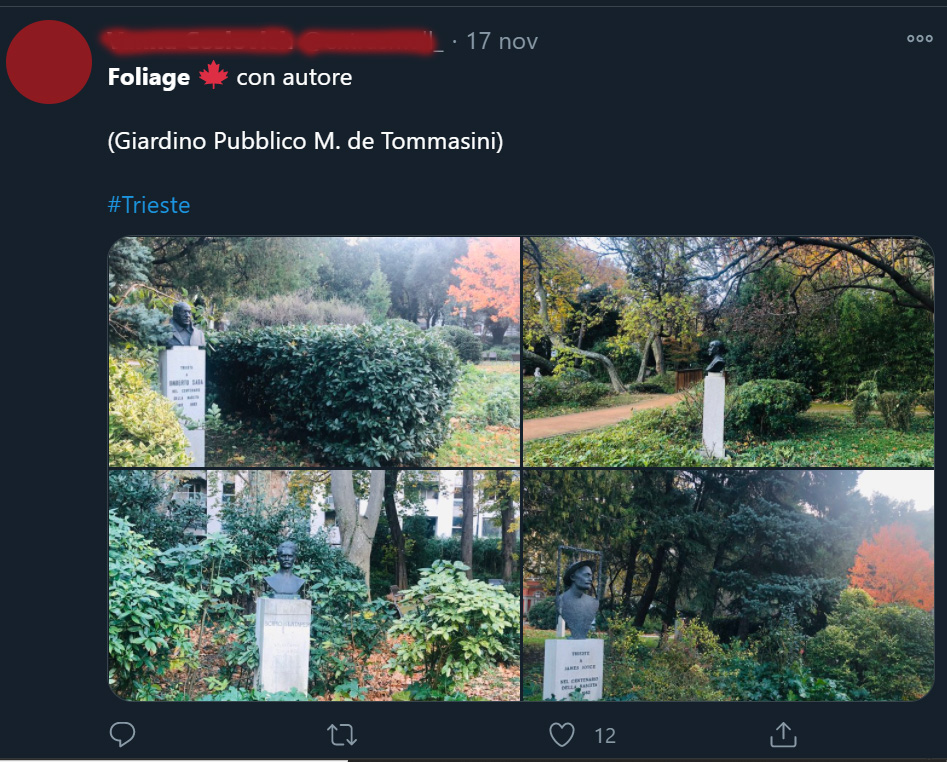This screenshot has width=947, height=762.
Task: Share this tweet
Action: tap(783, 735)
